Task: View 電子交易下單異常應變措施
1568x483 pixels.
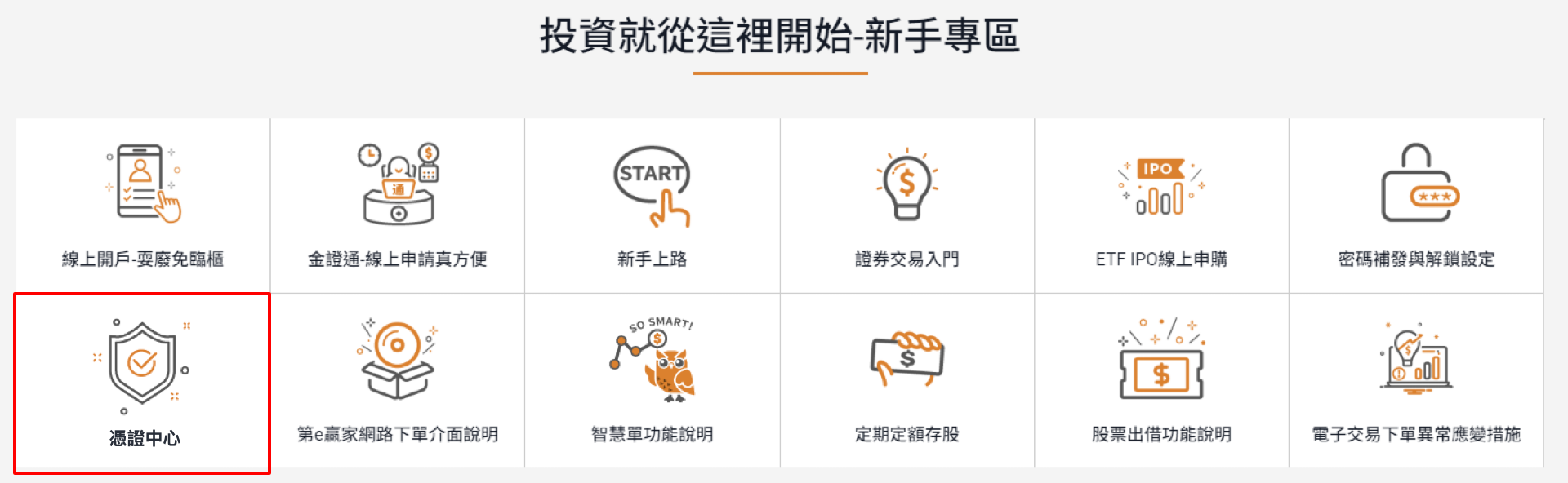Action: (1416, 381)
